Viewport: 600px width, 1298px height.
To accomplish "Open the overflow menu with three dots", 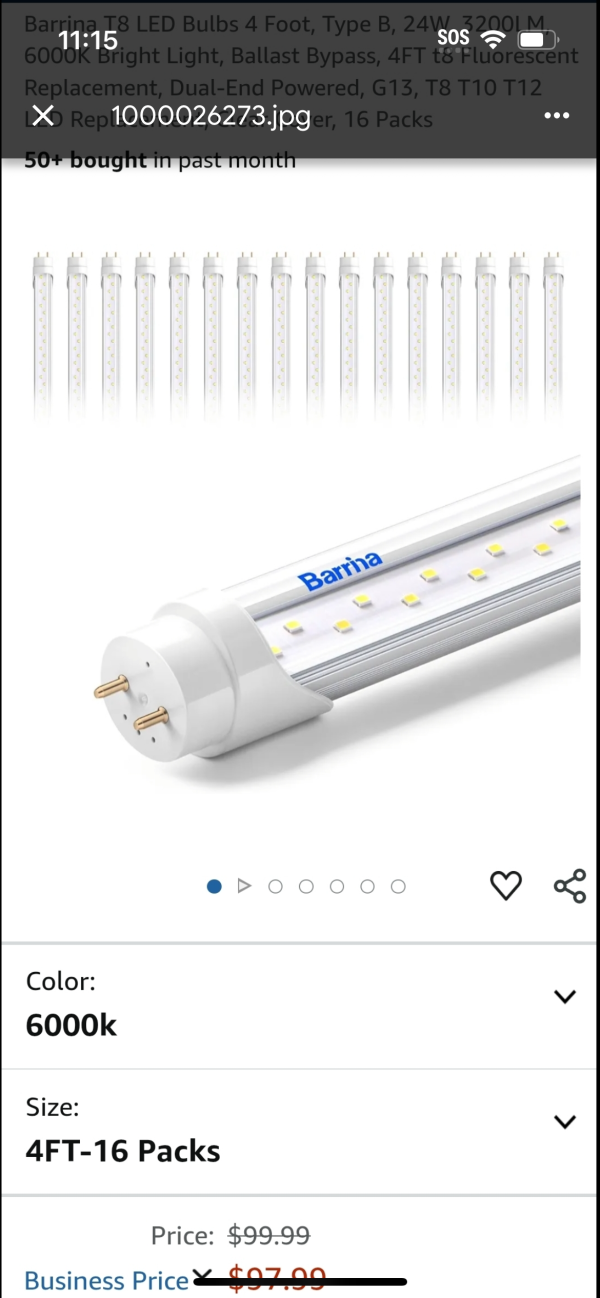I will coord(556,116).
